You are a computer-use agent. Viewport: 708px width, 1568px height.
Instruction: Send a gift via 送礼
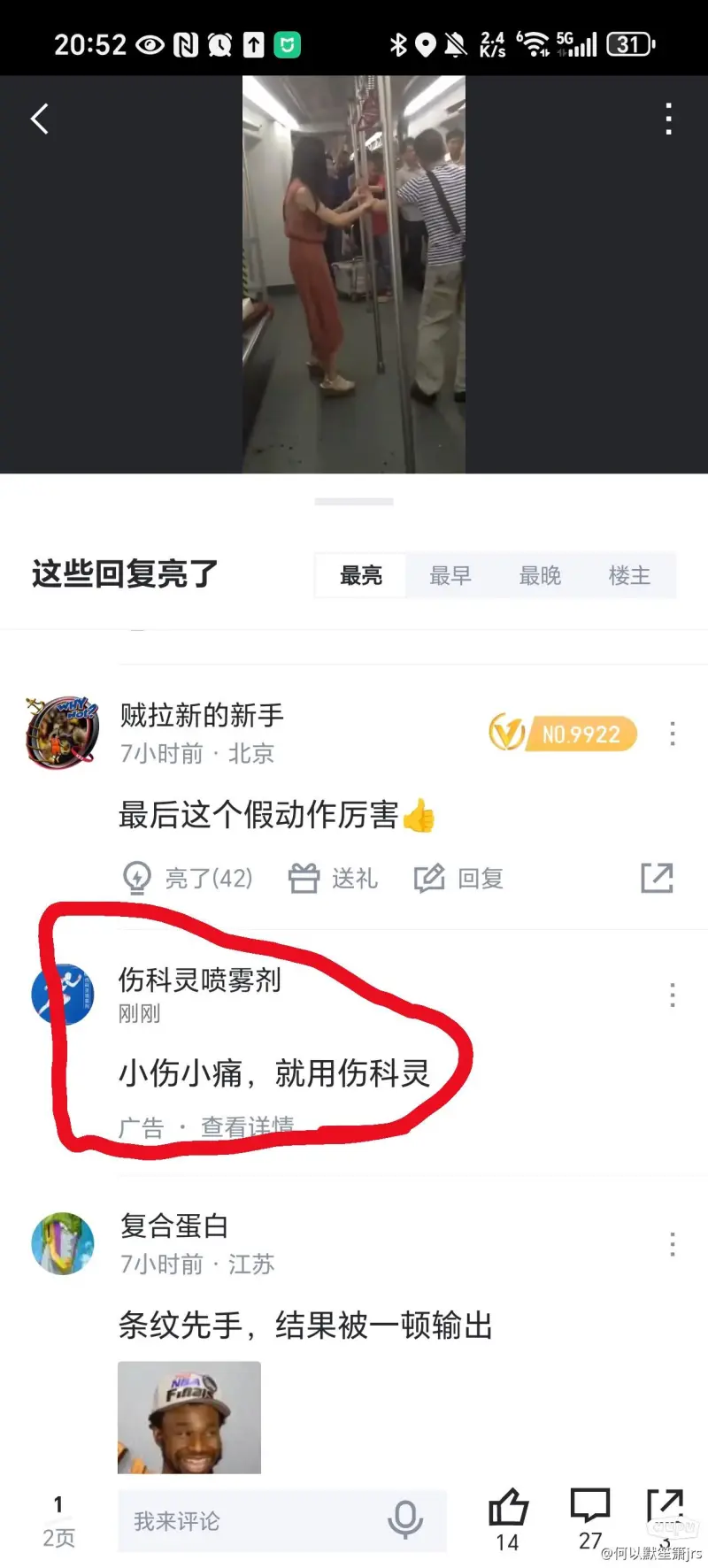click(333, 878)
